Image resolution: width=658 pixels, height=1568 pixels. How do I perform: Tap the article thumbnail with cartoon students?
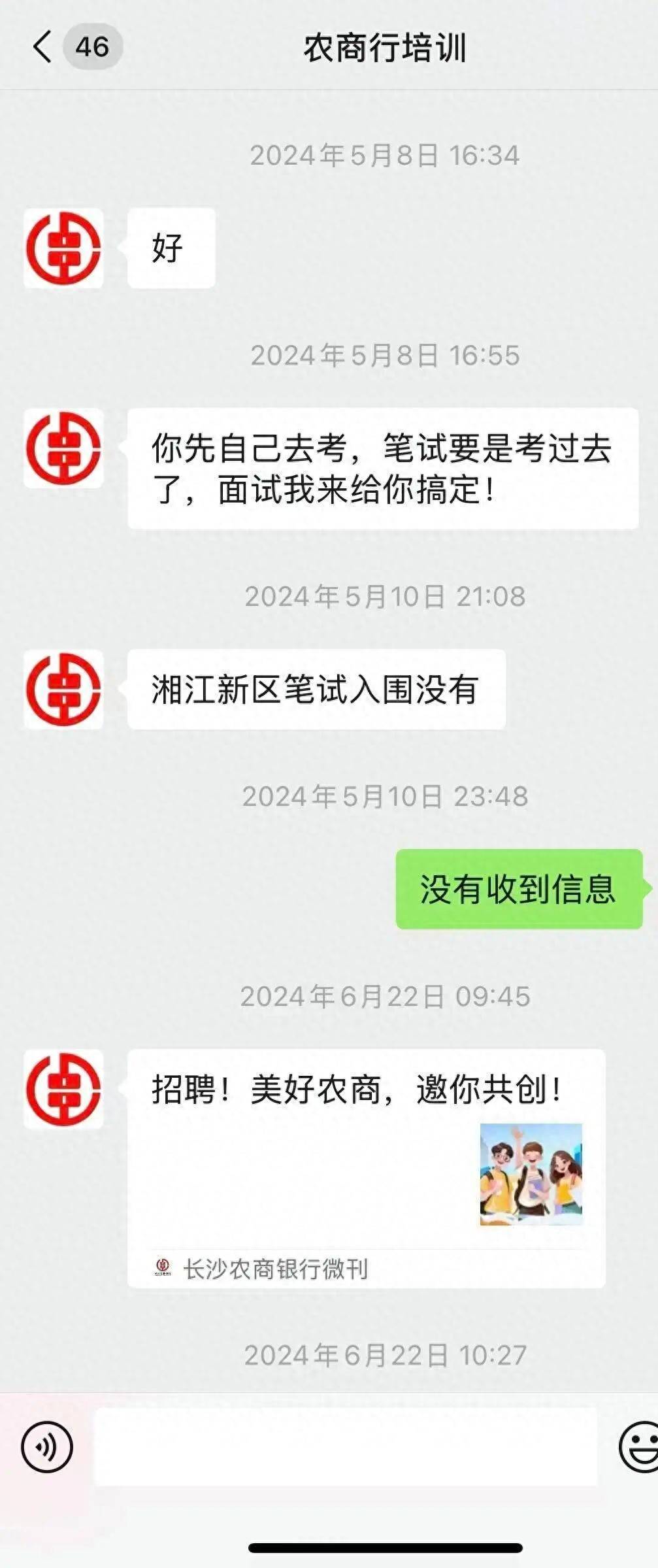(x=529, y=1177)
